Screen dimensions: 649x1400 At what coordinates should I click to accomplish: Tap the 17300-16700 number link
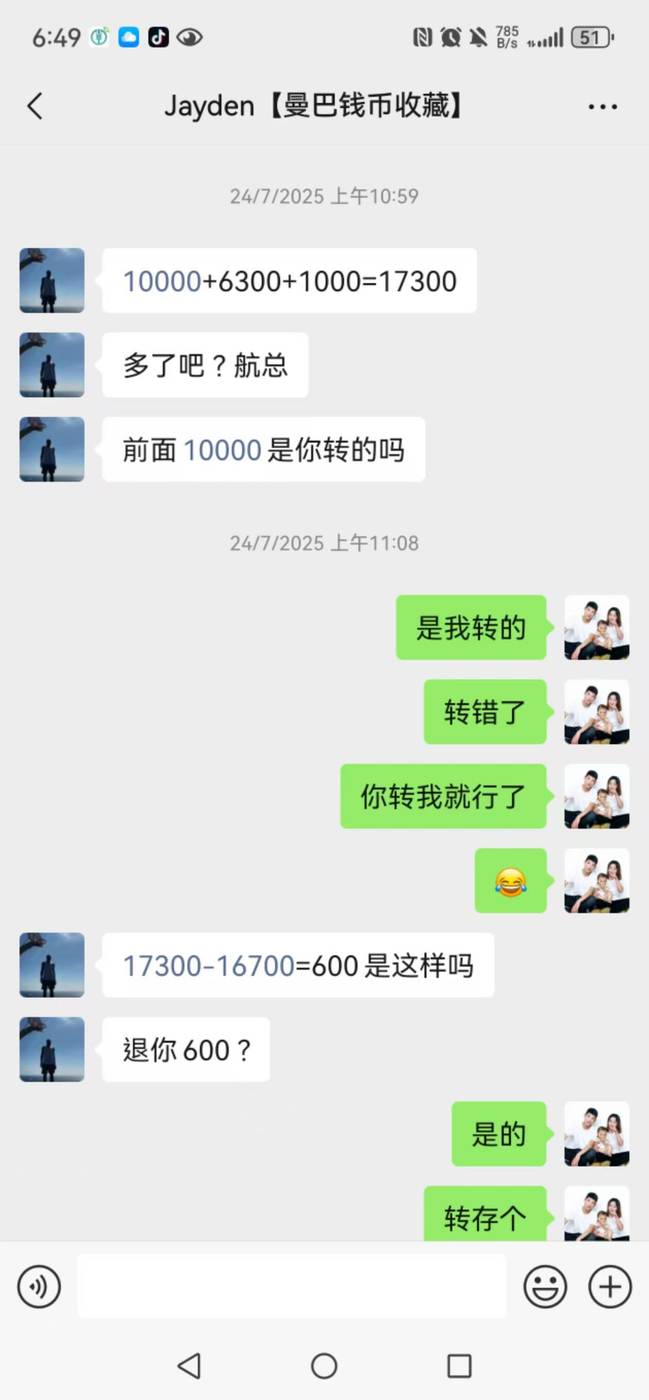point(208,966)
